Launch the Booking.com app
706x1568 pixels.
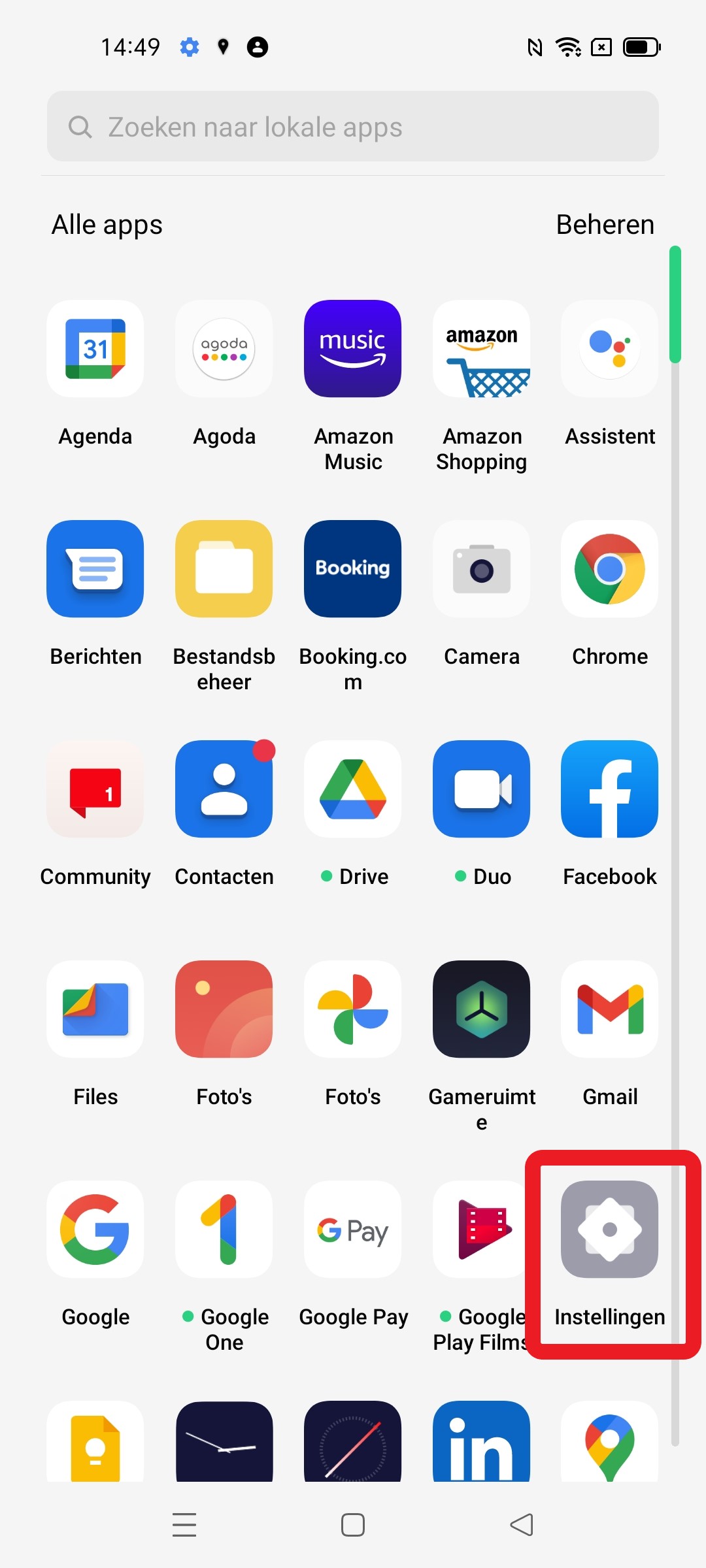pos(353,569)
